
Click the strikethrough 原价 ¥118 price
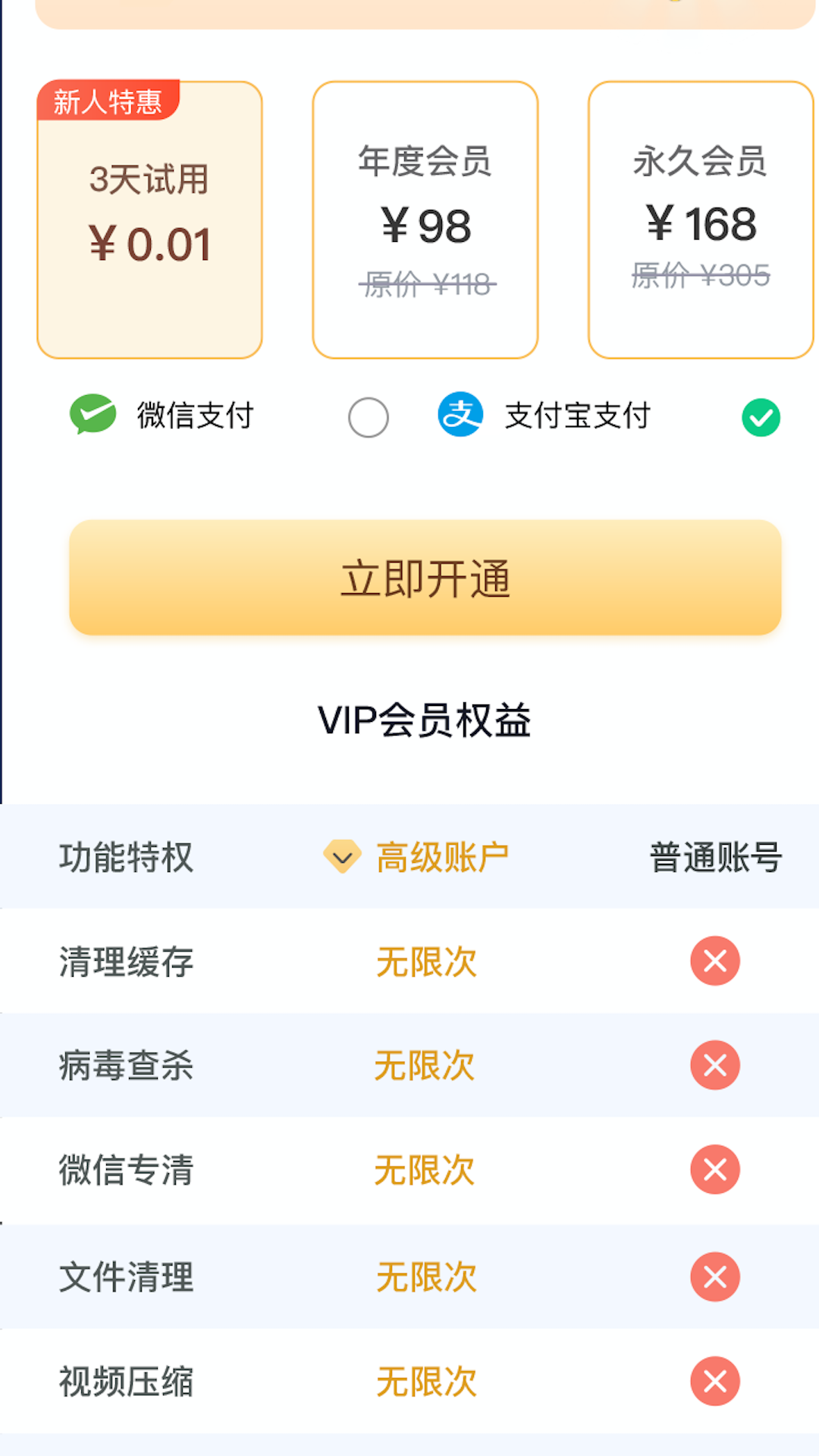coord(426,283)
